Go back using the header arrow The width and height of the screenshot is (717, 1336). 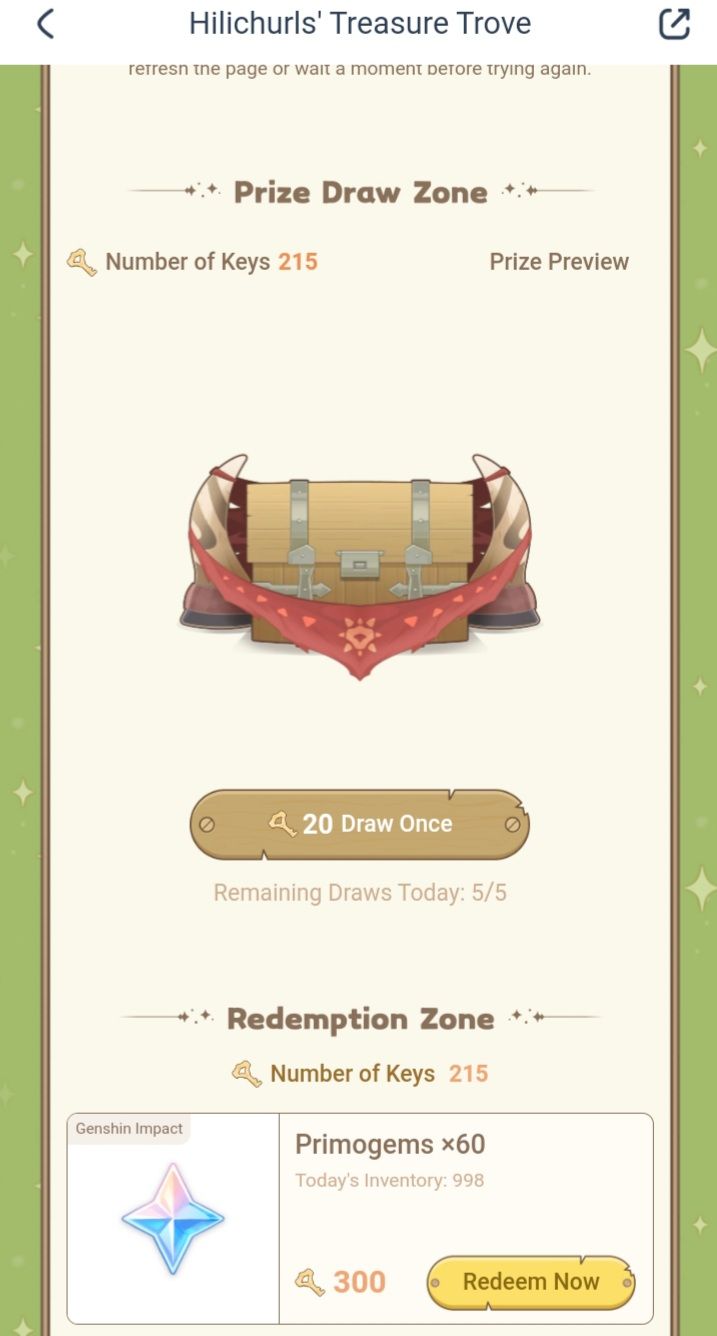click(44, 24)
